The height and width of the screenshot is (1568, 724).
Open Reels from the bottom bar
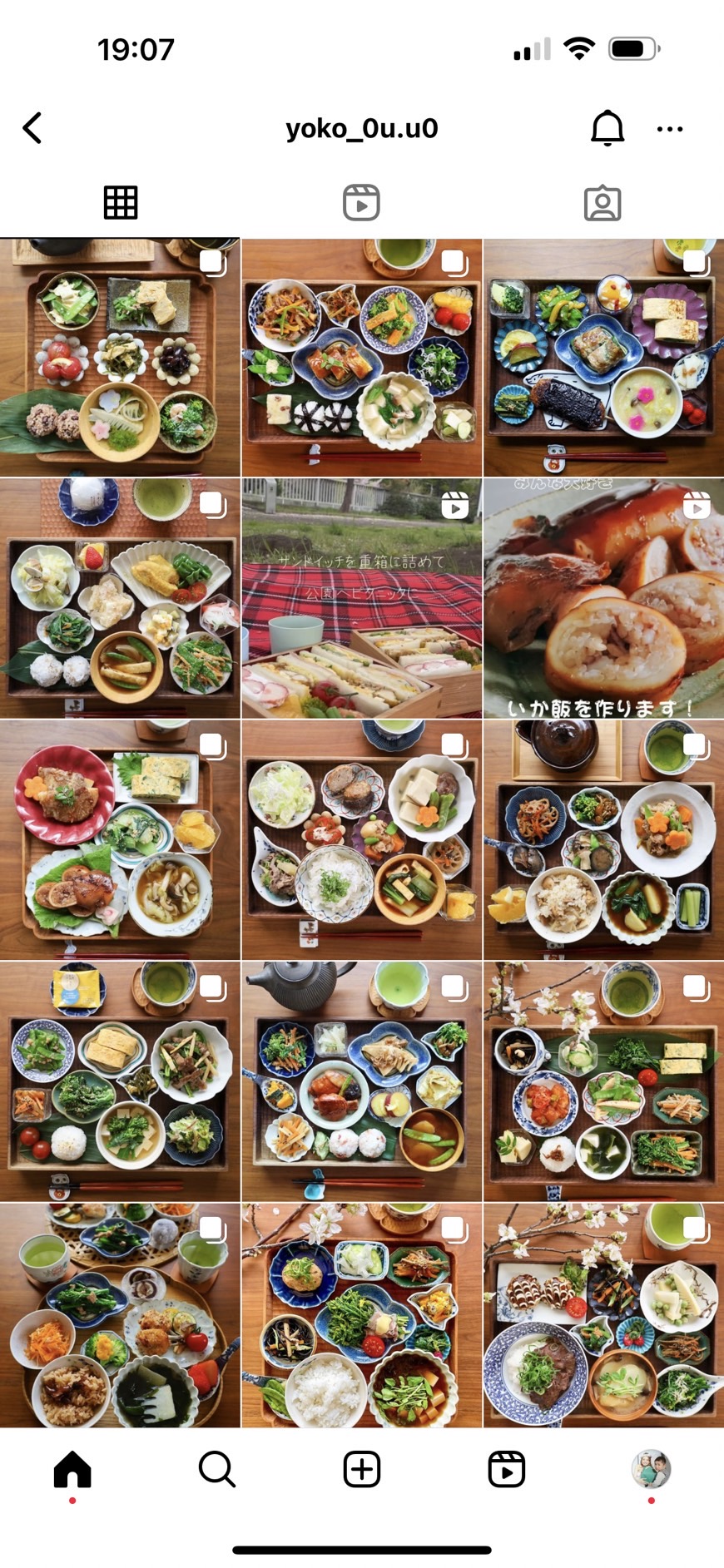click(x=506, y=1470)
